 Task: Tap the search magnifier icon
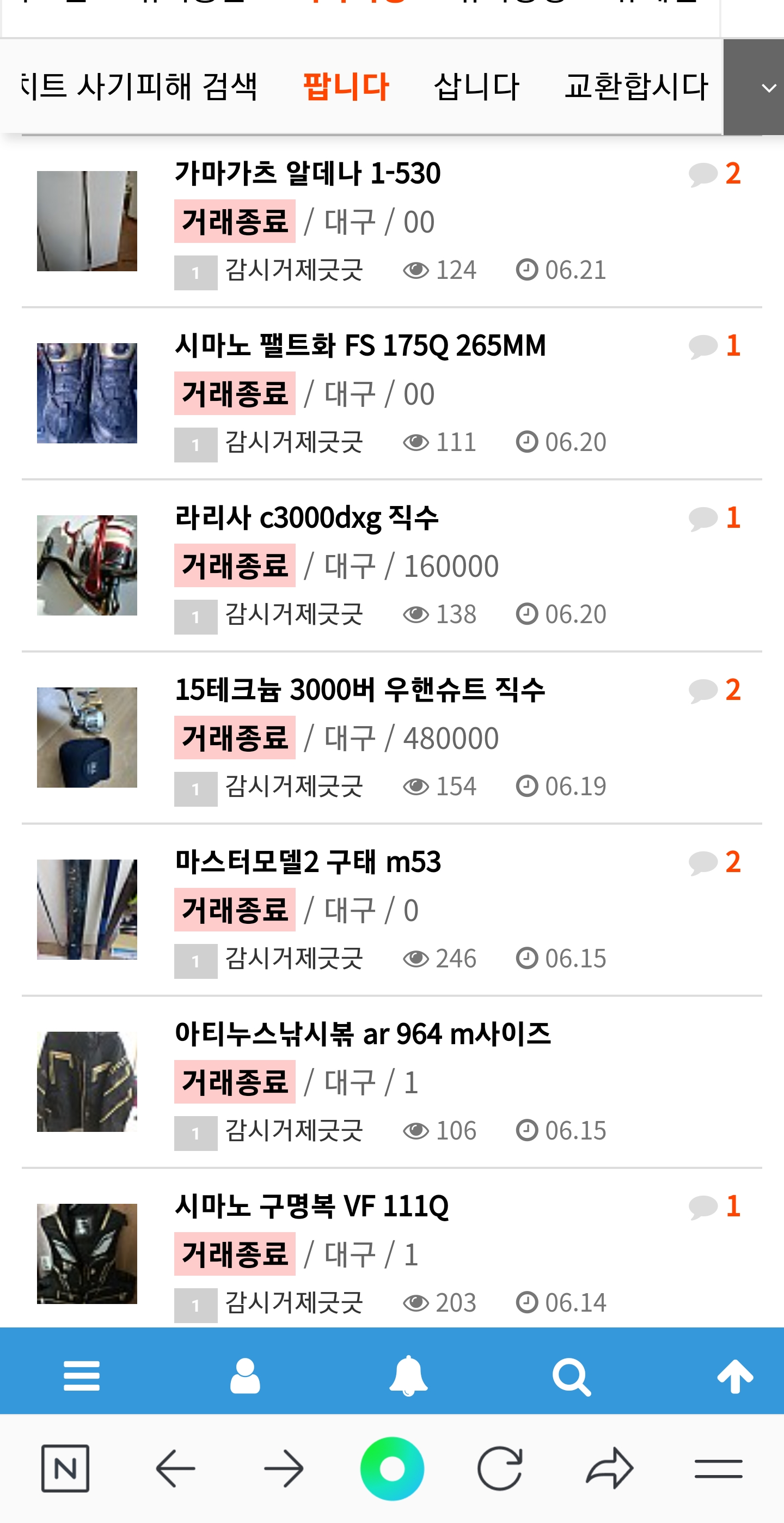pos(571,1377)
